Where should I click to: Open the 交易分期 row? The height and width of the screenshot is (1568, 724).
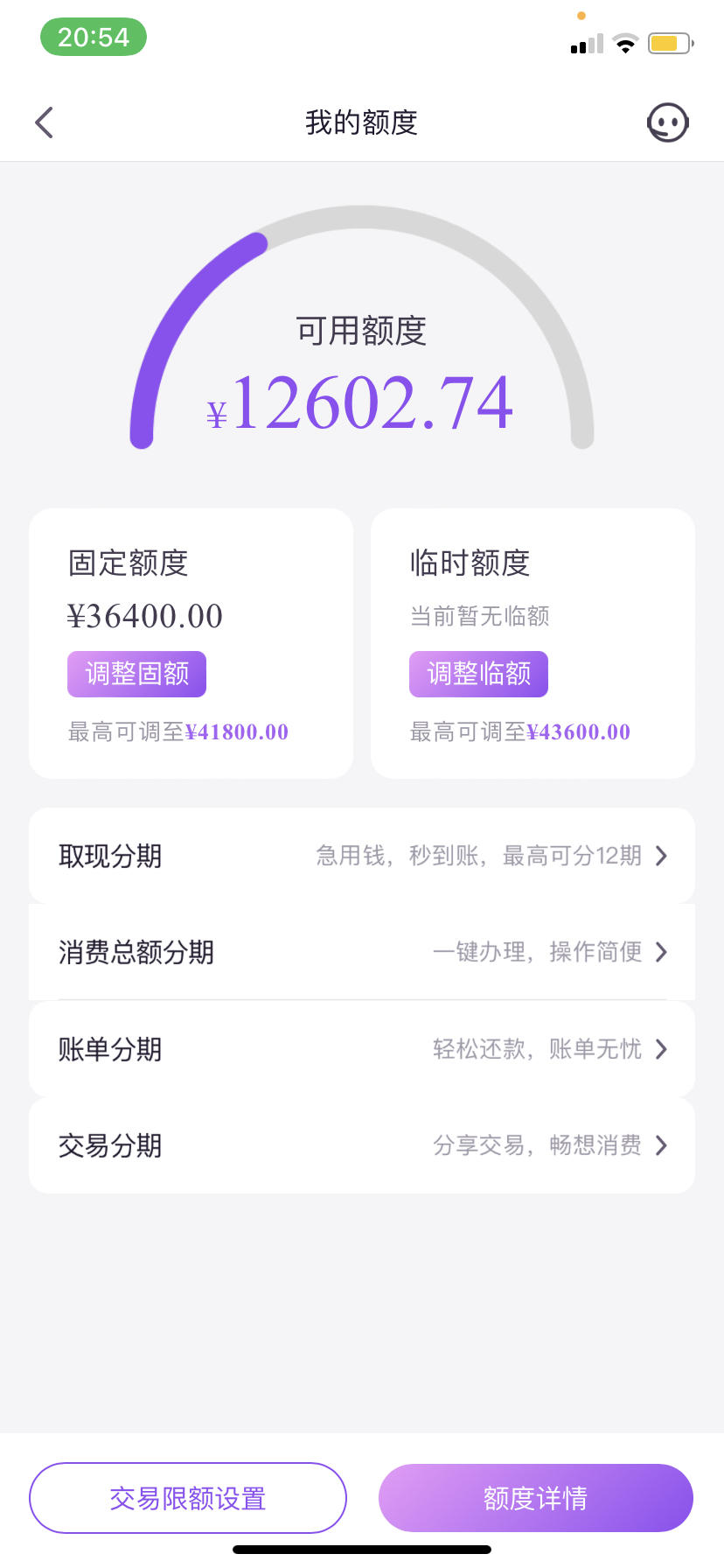[362, 1145]
